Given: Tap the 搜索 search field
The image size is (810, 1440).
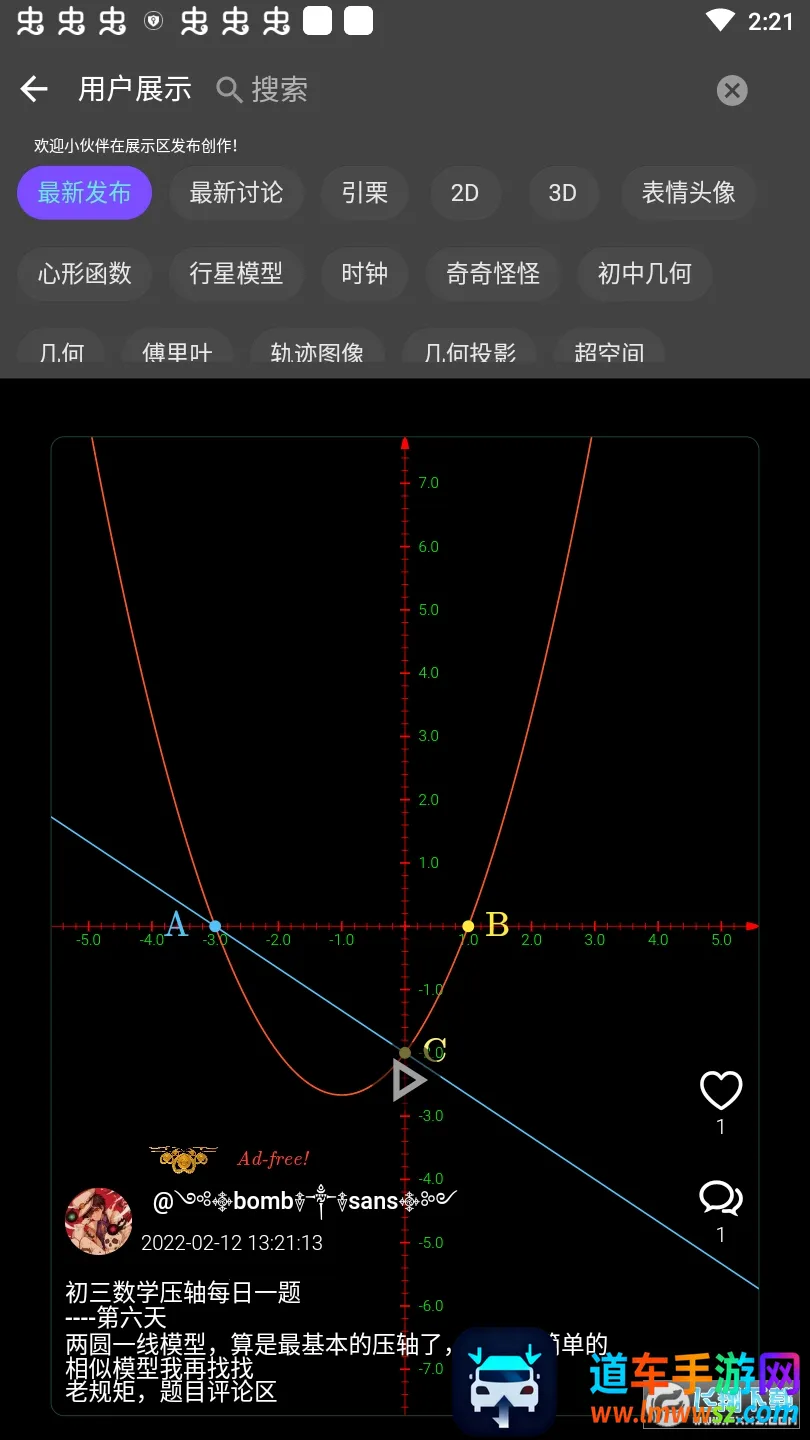Looking at the screenshot, I should tap(400, 90).
